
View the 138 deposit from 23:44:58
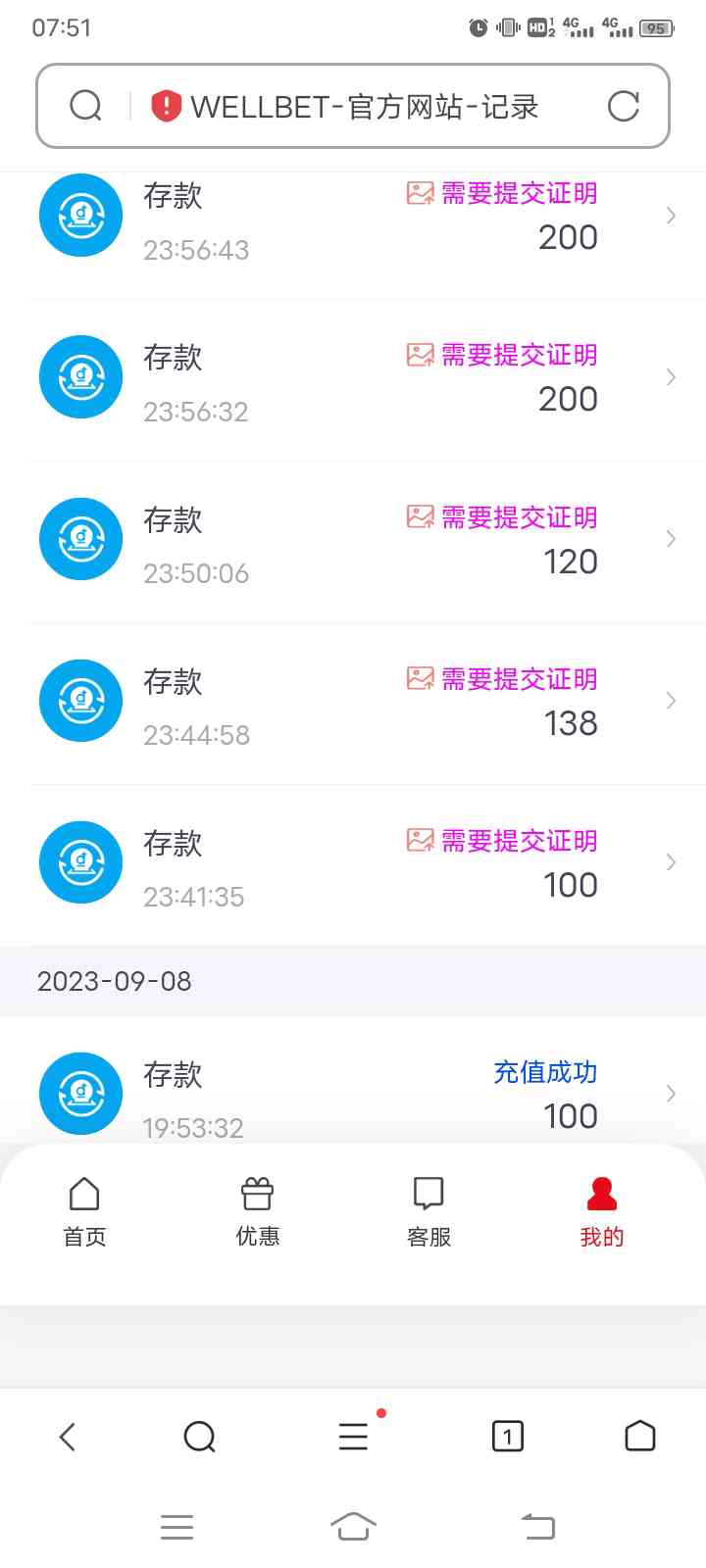click(363, 702)
